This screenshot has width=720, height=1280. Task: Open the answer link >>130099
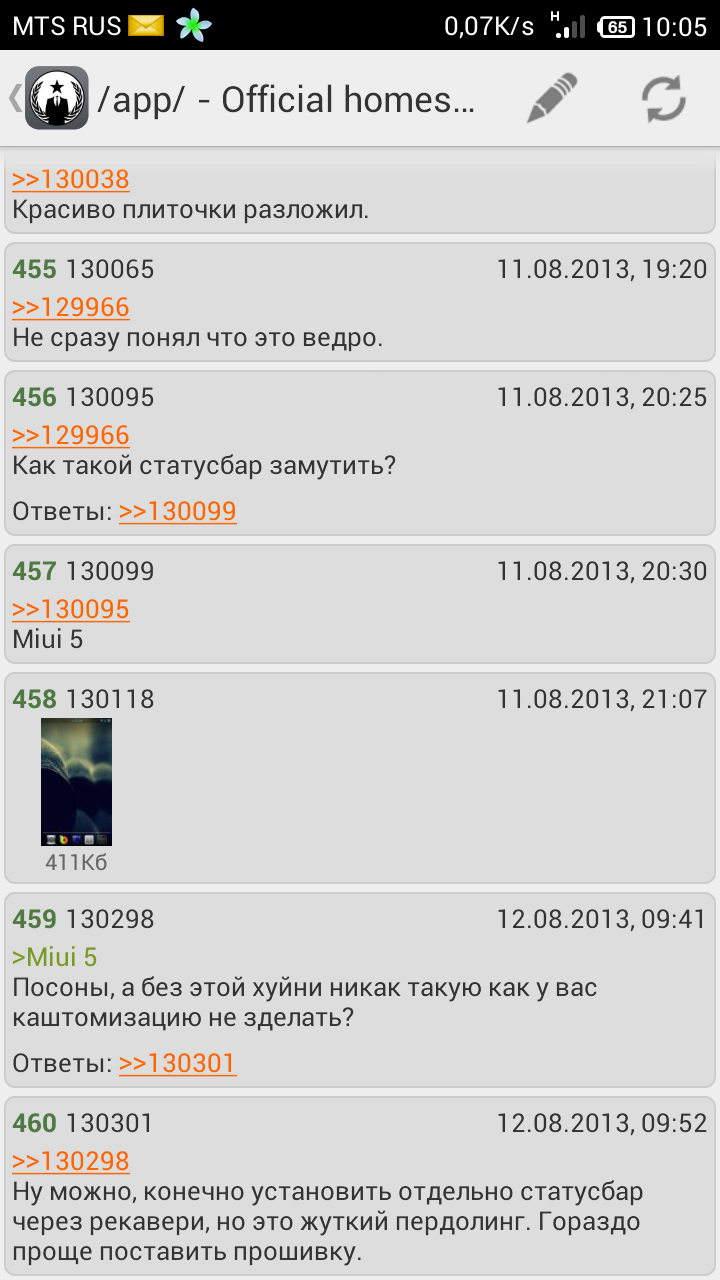pos(178,511)
